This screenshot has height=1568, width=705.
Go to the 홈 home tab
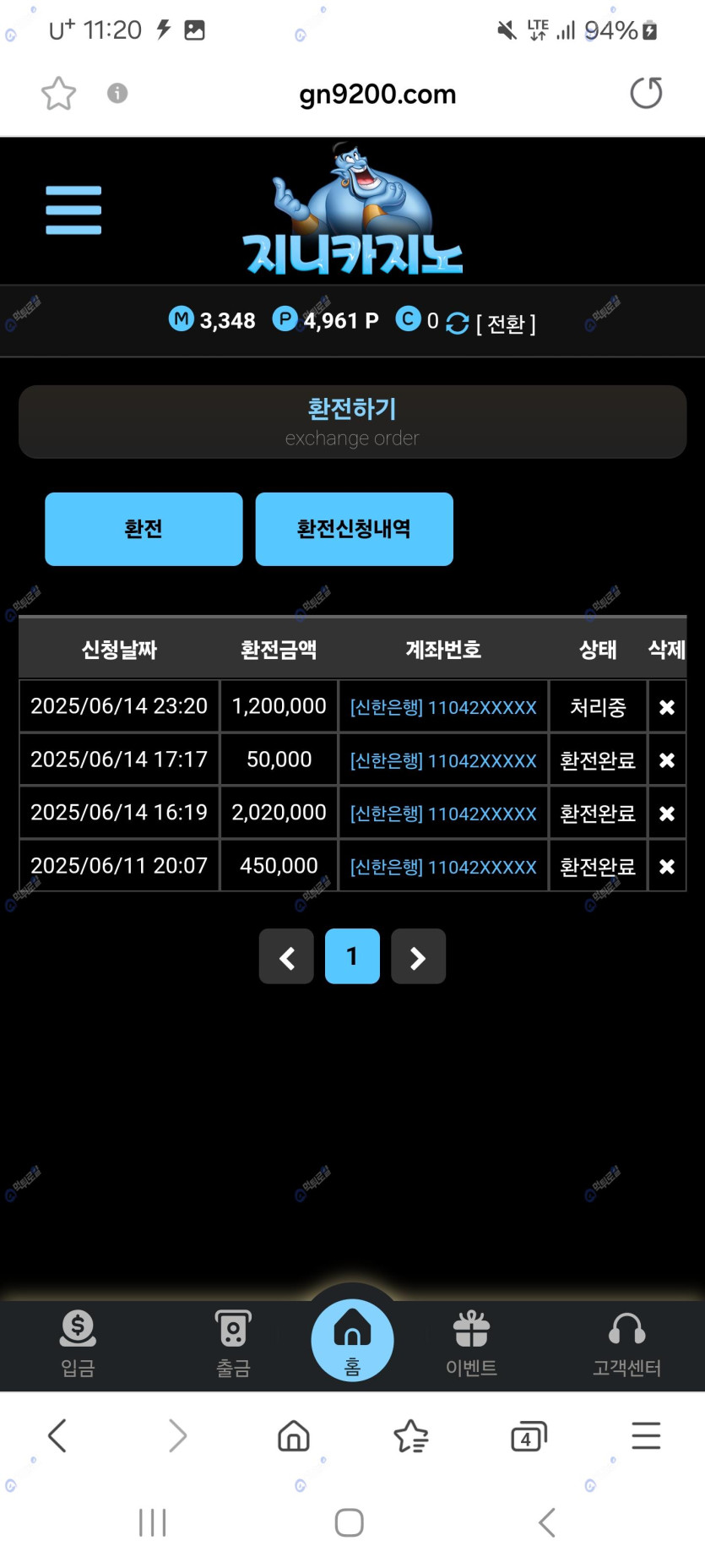[352, 1341]
